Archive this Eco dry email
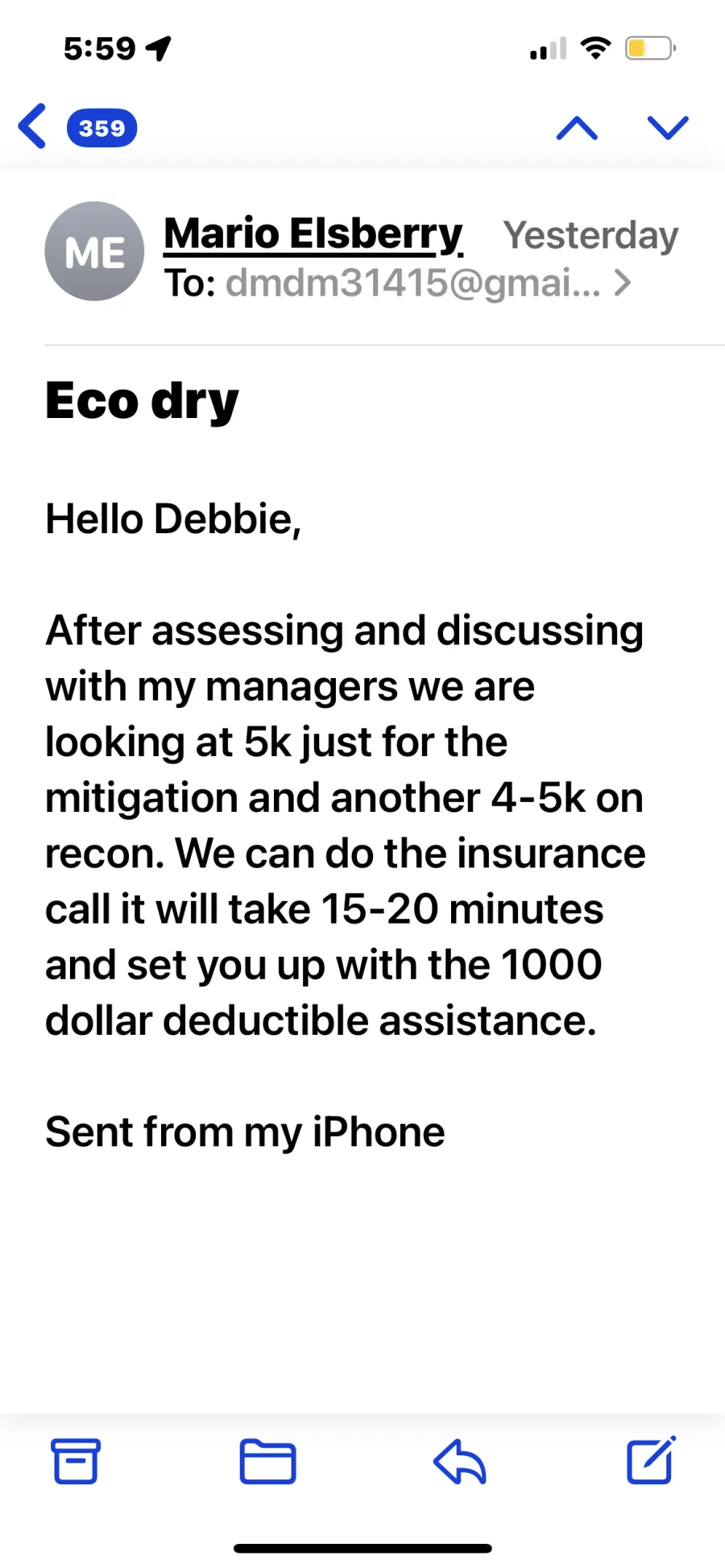725x1568 pixels. 76,1461
